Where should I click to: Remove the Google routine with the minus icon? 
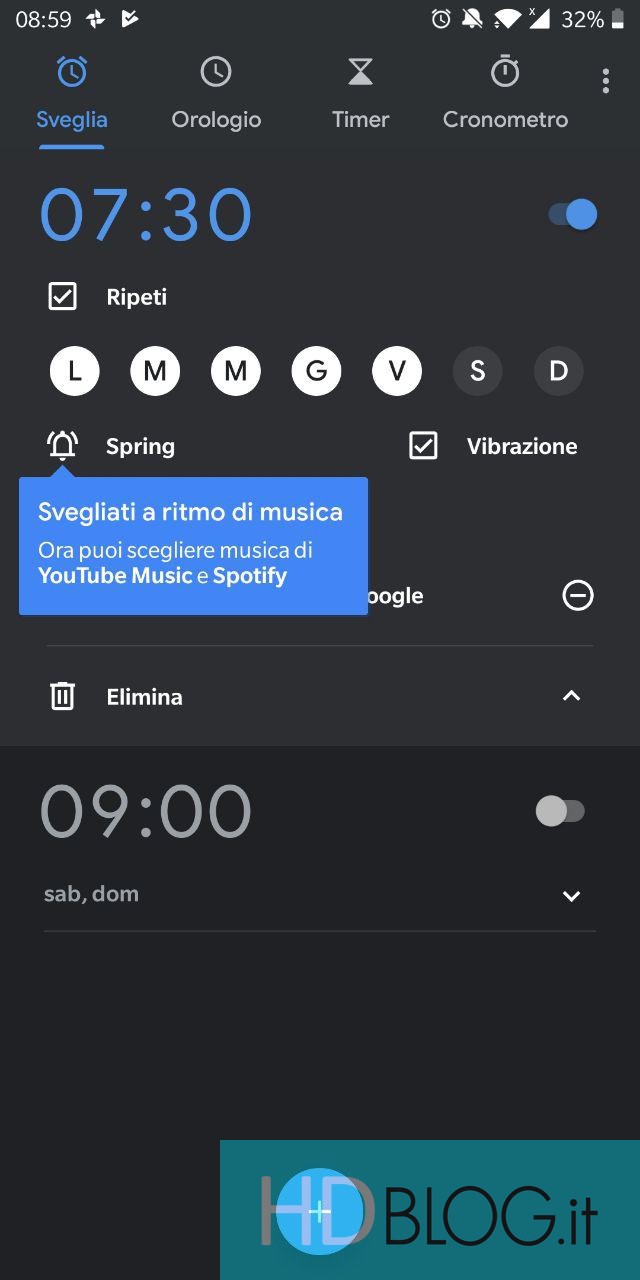coord(578,596)
